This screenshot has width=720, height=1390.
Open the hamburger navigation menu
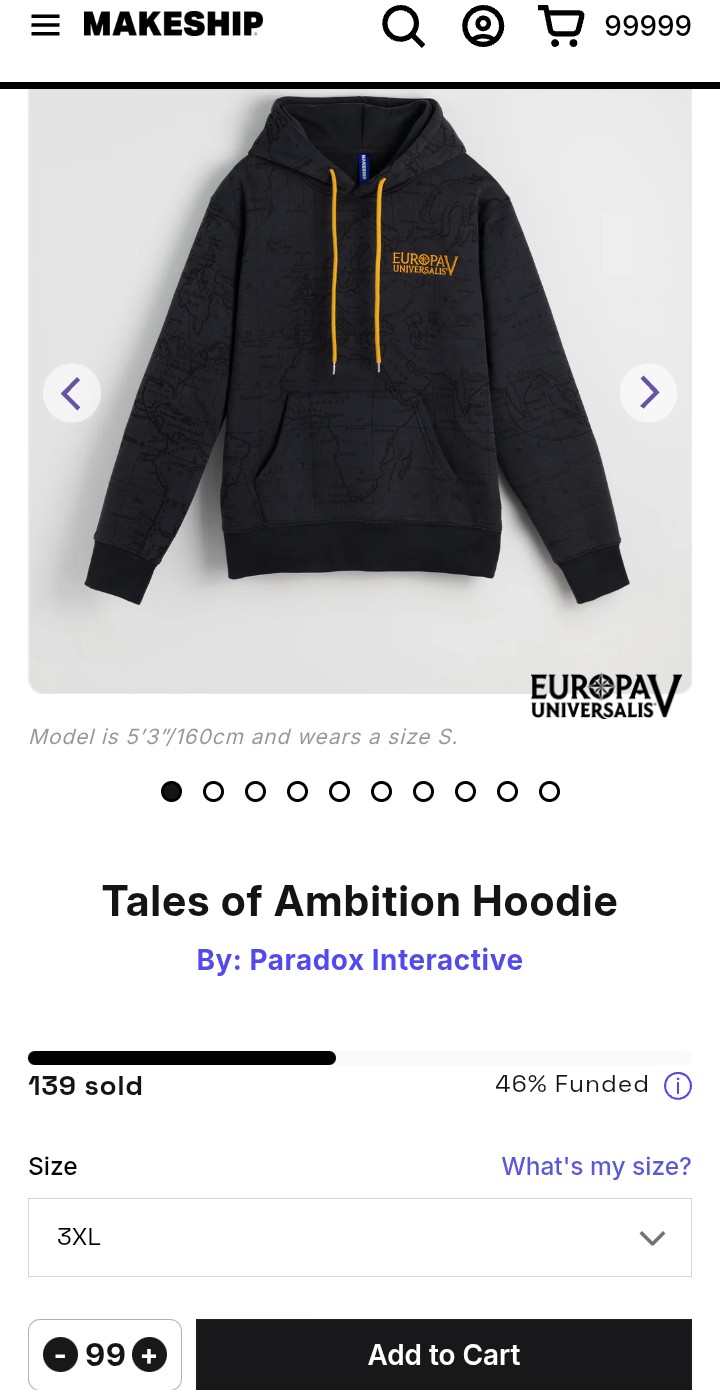(x=45, y=26)
